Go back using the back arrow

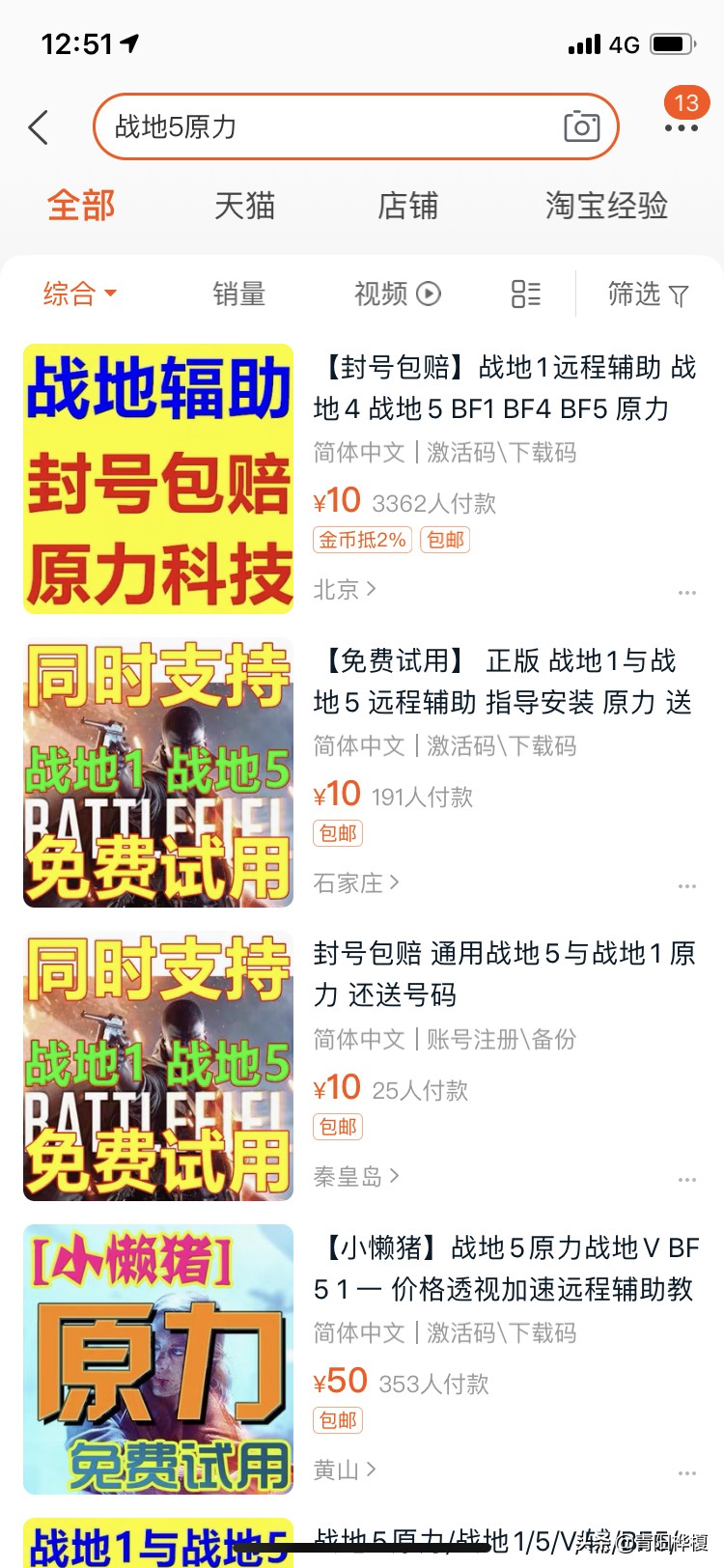pyautogui.click(x=39, y=127)
